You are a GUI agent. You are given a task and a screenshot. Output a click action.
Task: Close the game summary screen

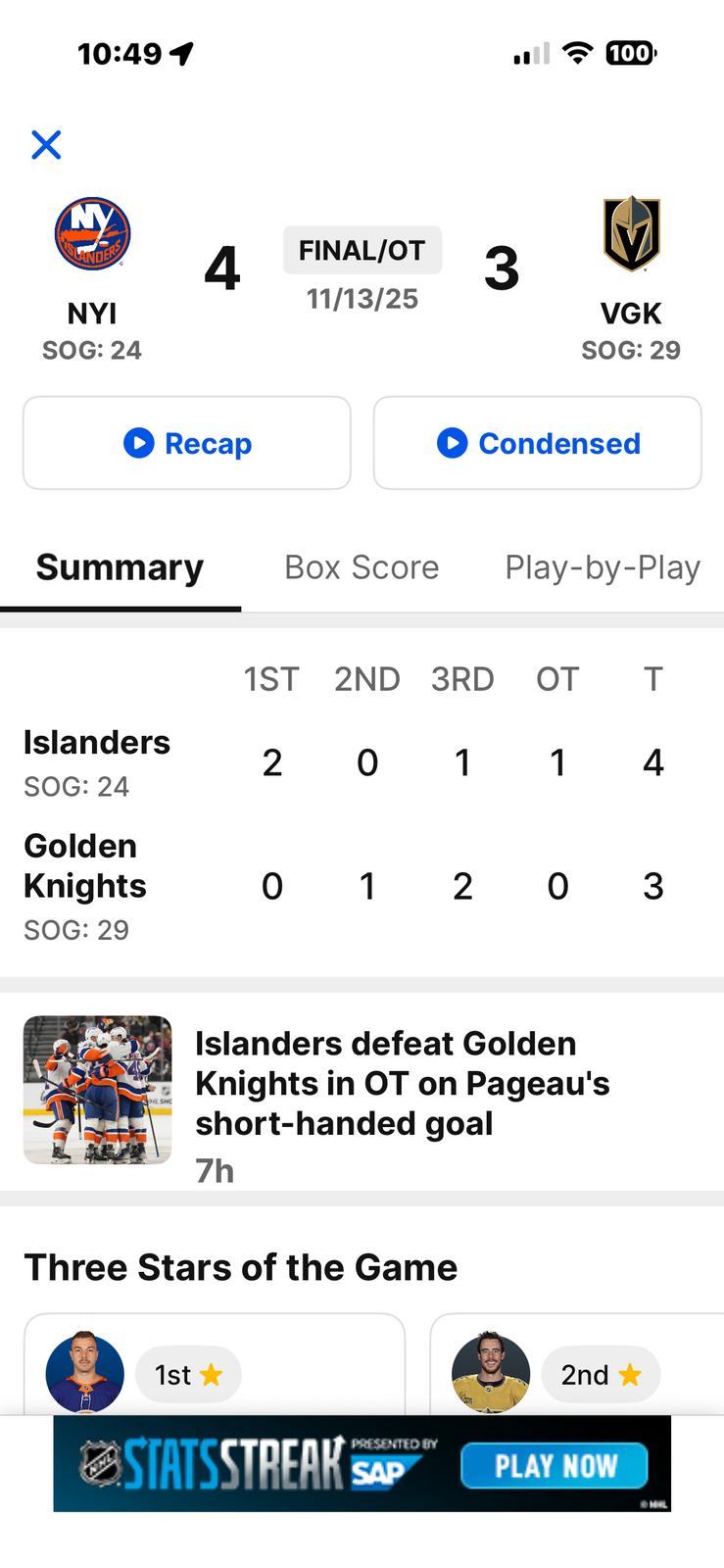46,145
